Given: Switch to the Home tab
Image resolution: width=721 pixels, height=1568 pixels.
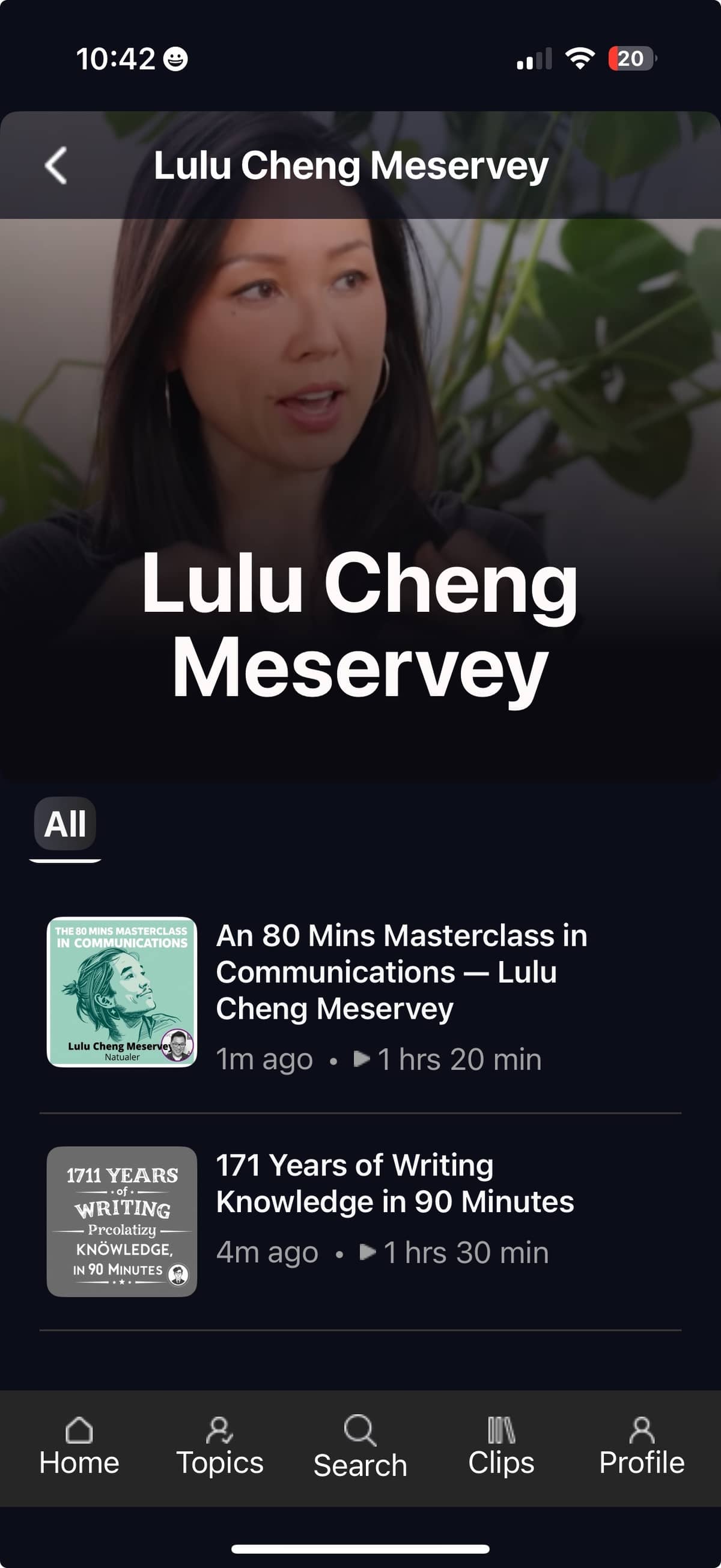Looking at the screenshot, I should (x=79, y=1447).
